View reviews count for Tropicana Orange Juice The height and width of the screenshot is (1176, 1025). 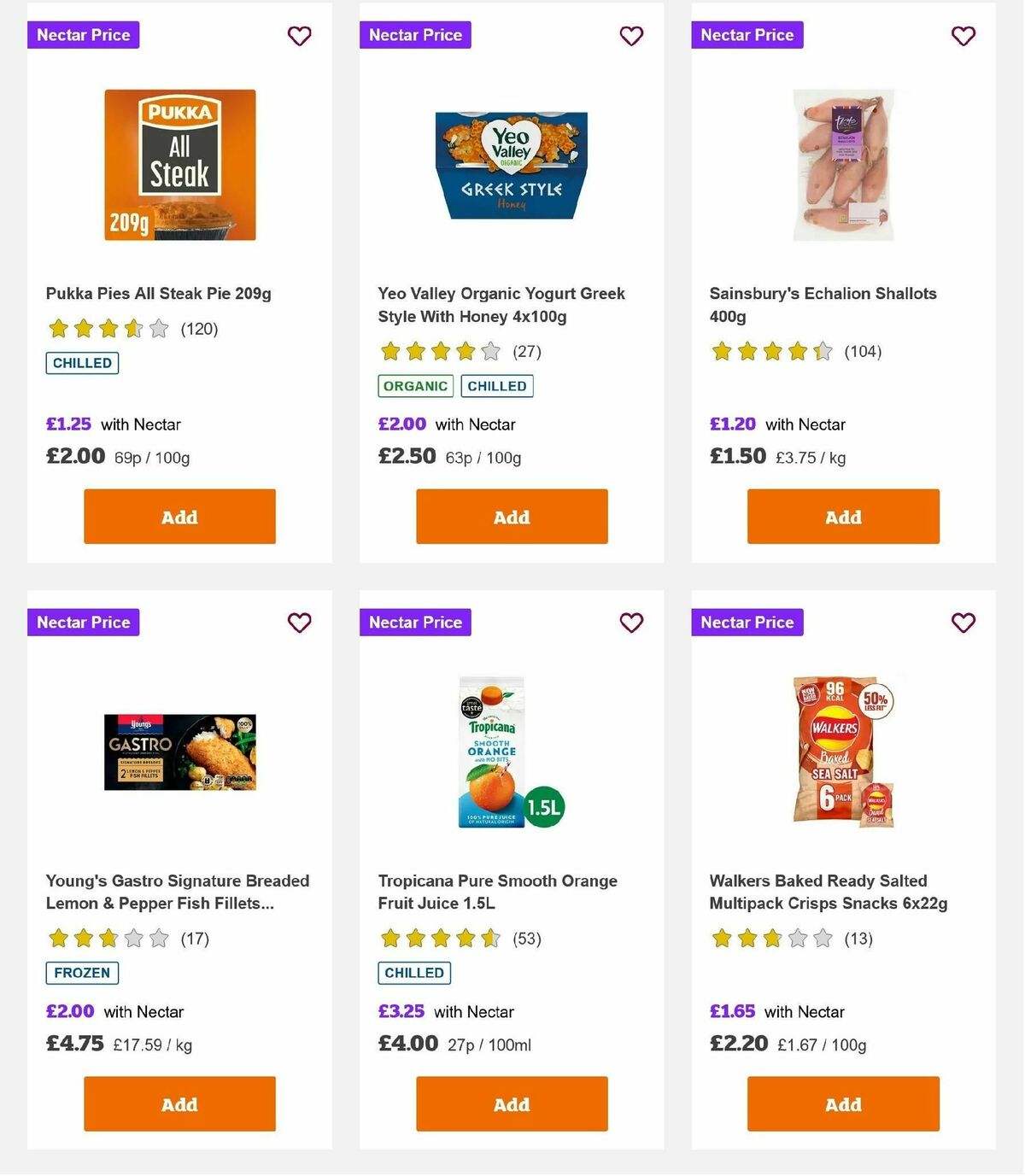coord(527,939)
